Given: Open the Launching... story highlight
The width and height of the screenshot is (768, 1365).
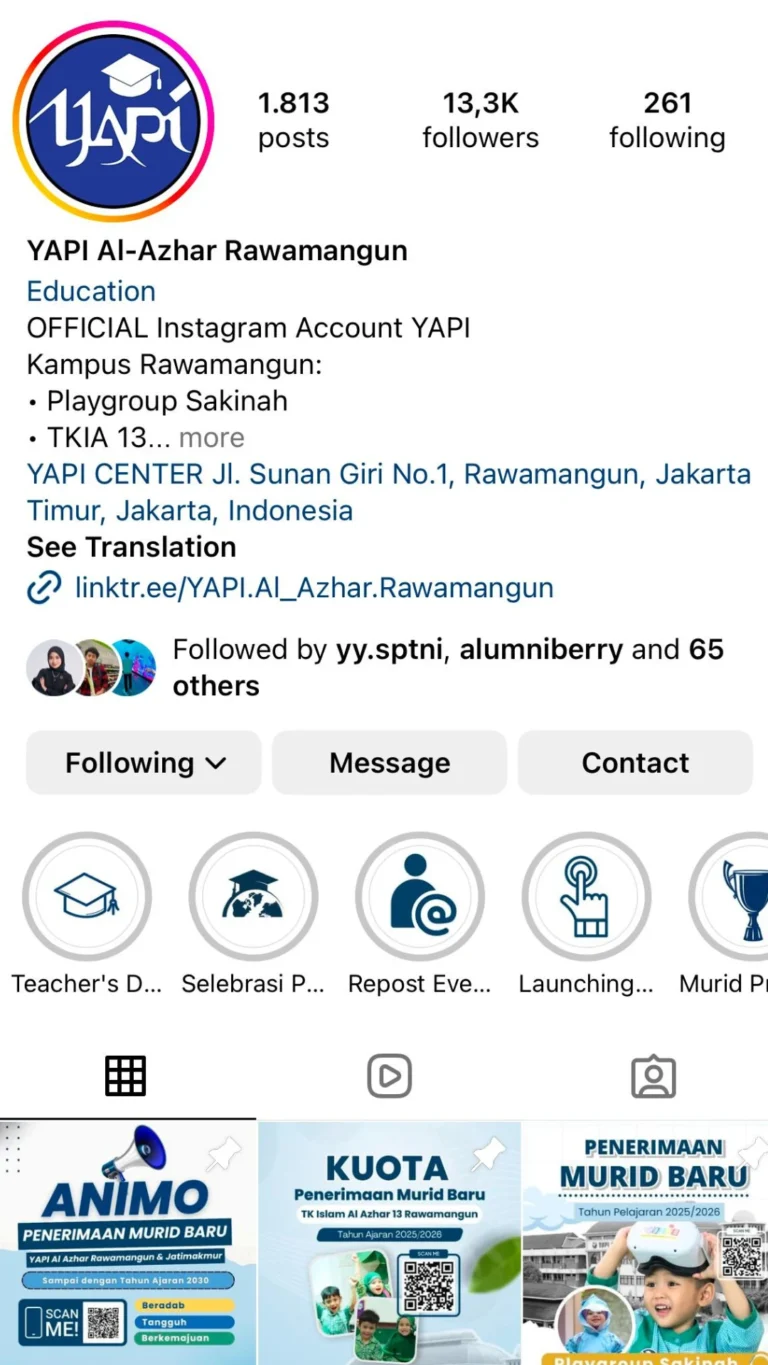Looking at the screenshot, I should 586,897.
